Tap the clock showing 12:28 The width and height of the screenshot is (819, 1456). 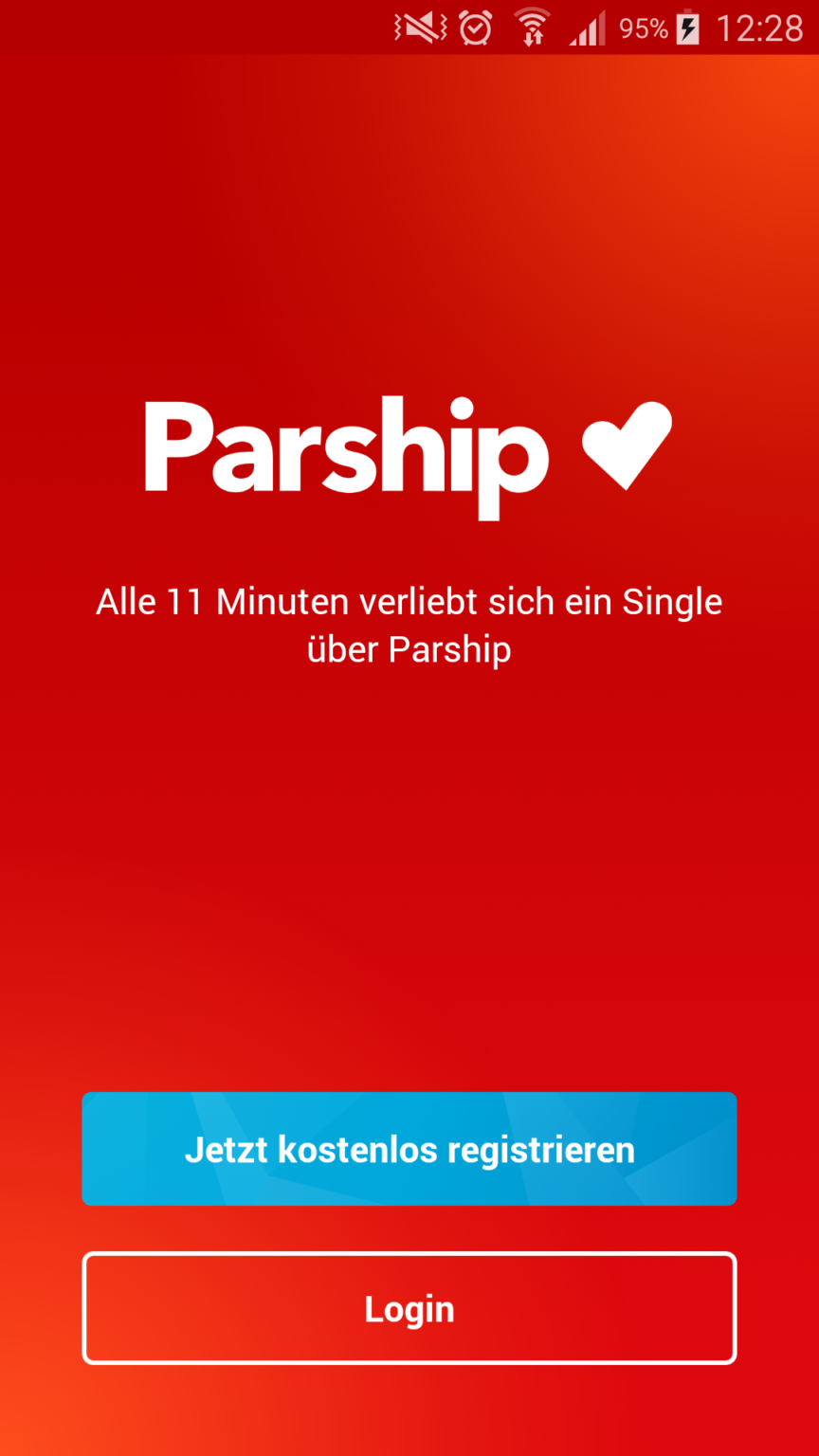coord(758,27)
